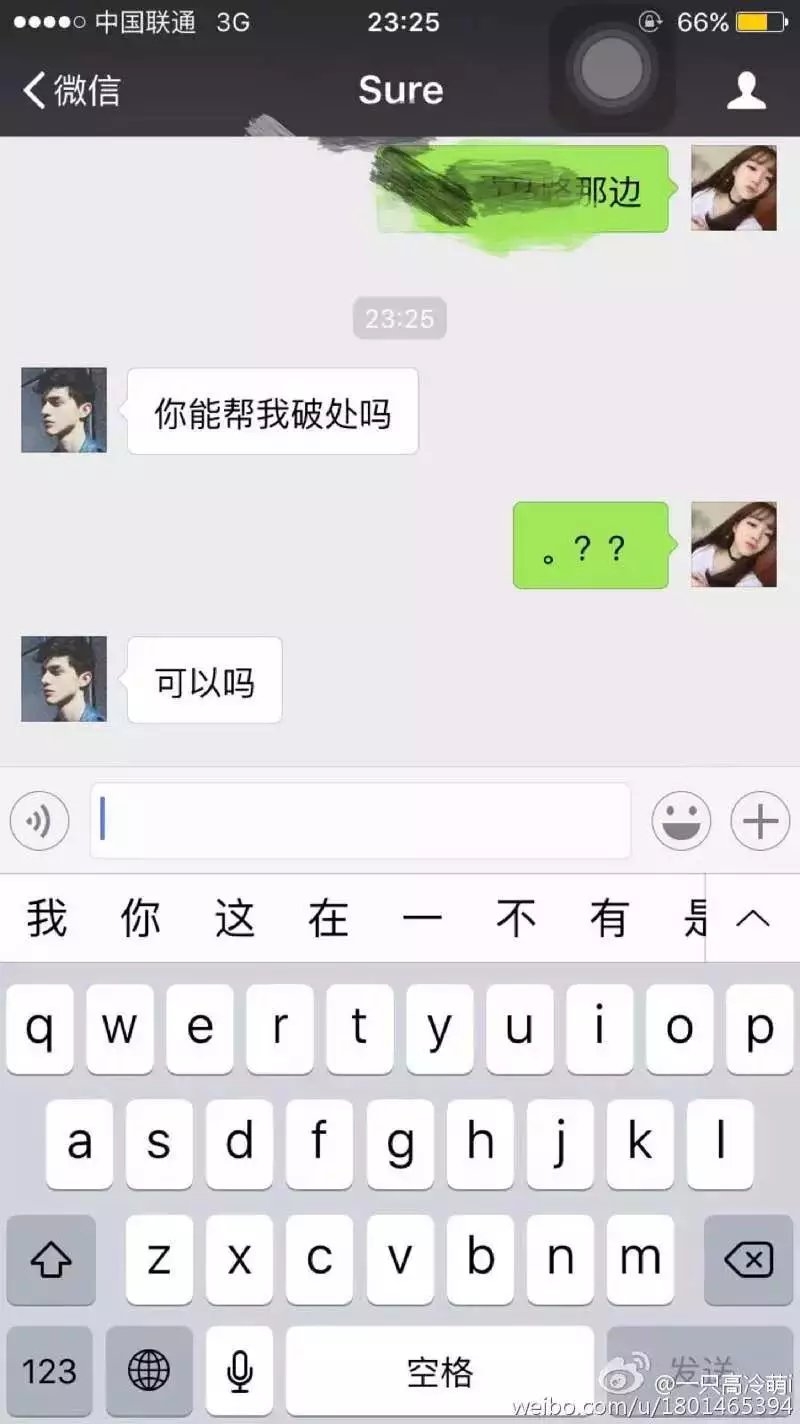Tap the 123 numbers key
This screenshot has width=800, height=1424.
[49, 1370]
